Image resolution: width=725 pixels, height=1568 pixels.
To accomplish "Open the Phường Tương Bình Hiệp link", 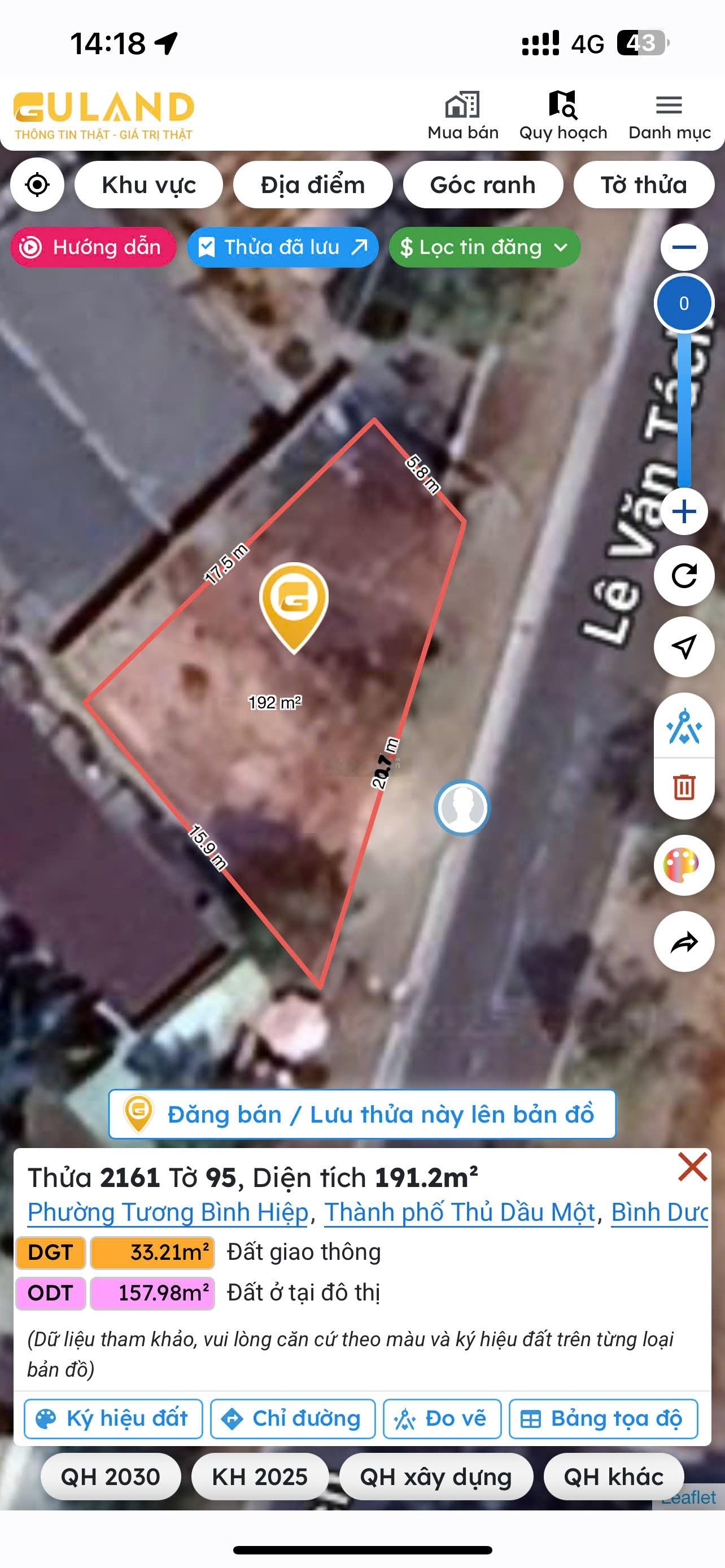I will (x=168, y=1212).
